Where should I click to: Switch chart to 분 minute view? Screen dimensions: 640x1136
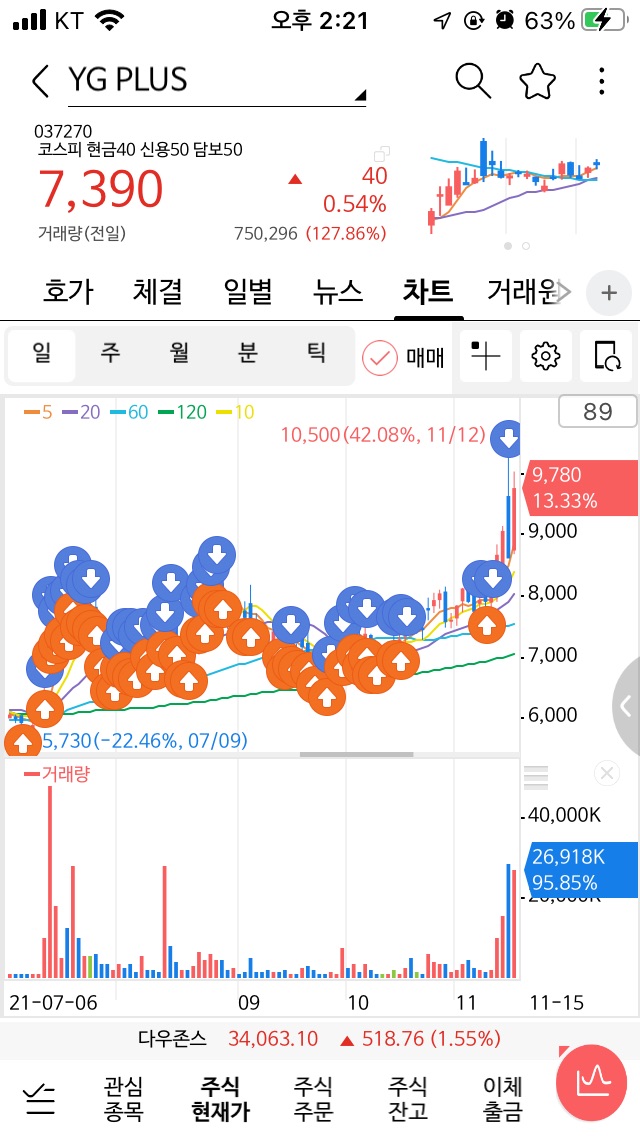pyautogui.click(x=247, y=353)
